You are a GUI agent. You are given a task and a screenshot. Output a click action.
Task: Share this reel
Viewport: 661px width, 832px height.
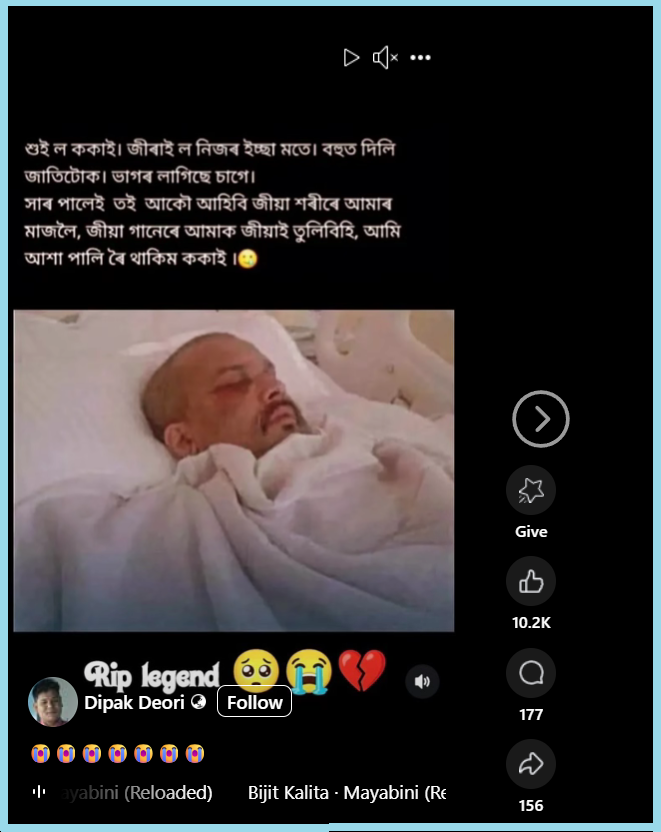[x=531, y=765]
